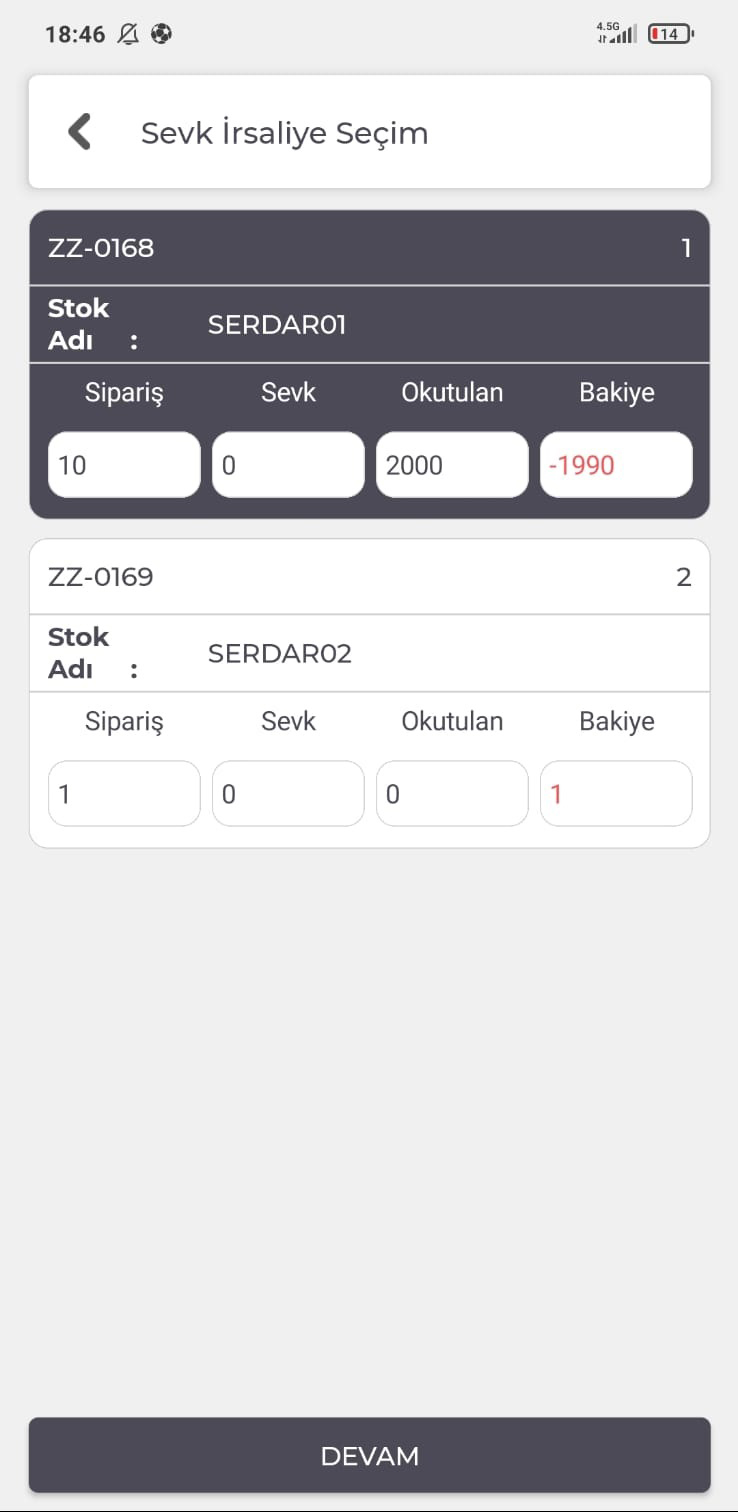
Task: Edit Sipariş field in SERDAR01 card
Action: click(124, 464)
